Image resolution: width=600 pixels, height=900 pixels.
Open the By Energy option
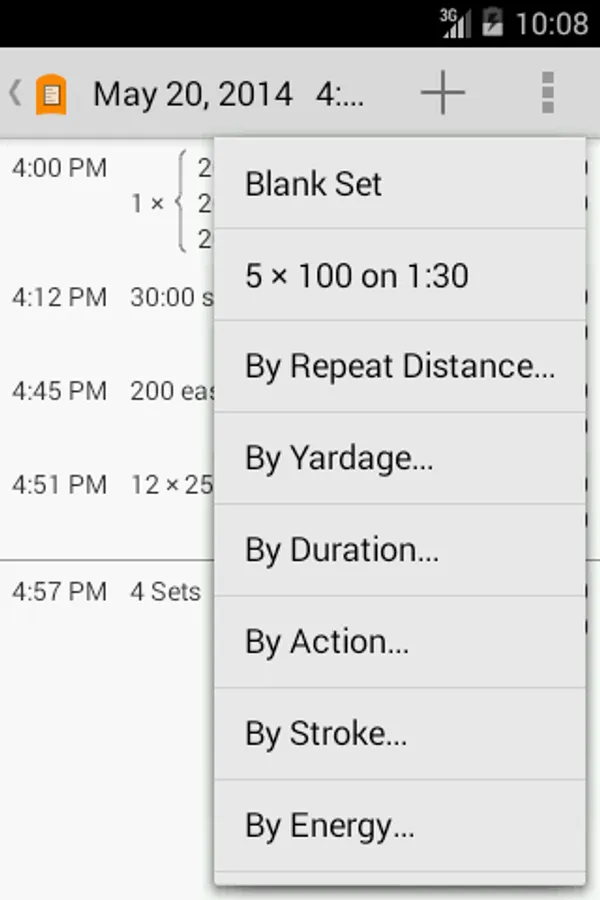pos(399,827)
